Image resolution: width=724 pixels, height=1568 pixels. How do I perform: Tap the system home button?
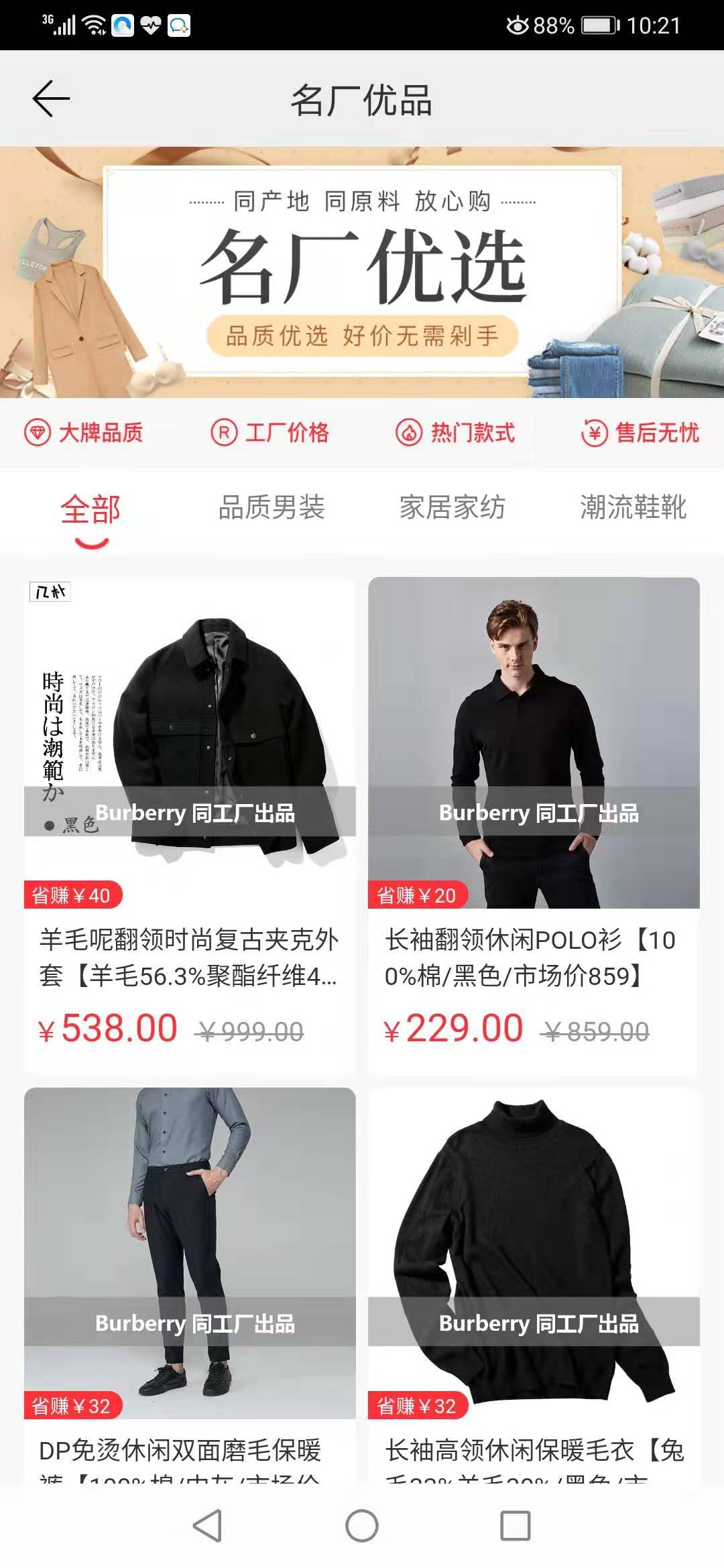(x=362, y=1526)
